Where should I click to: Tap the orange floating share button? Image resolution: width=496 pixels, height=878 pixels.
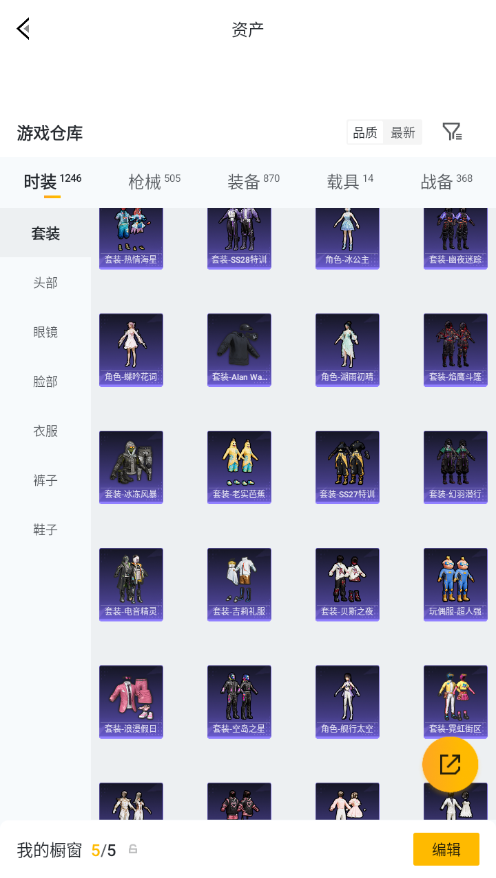coord(450,764)
